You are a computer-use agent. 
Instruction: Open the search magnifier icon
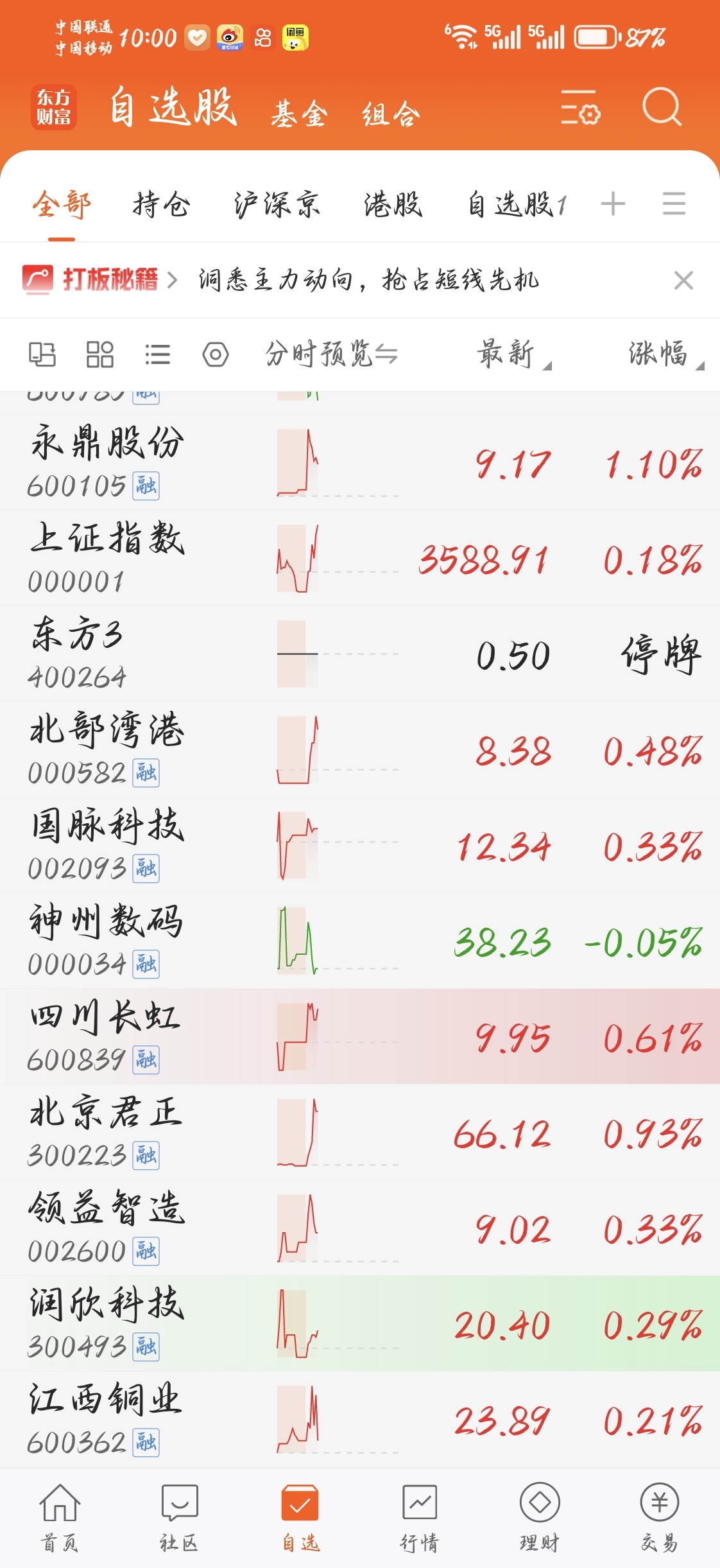(662, 107)
